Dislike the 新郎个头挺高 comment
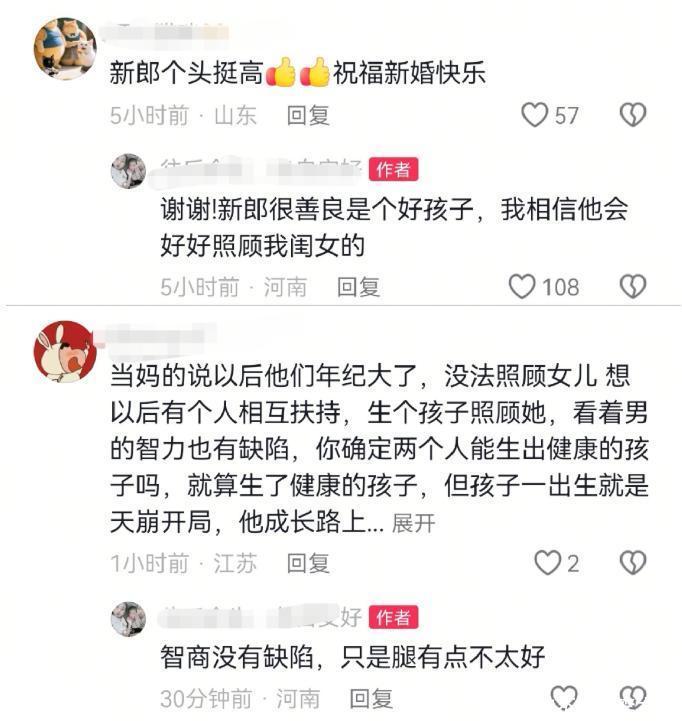Viewport: 682px width, 721px height. (633, 115)
